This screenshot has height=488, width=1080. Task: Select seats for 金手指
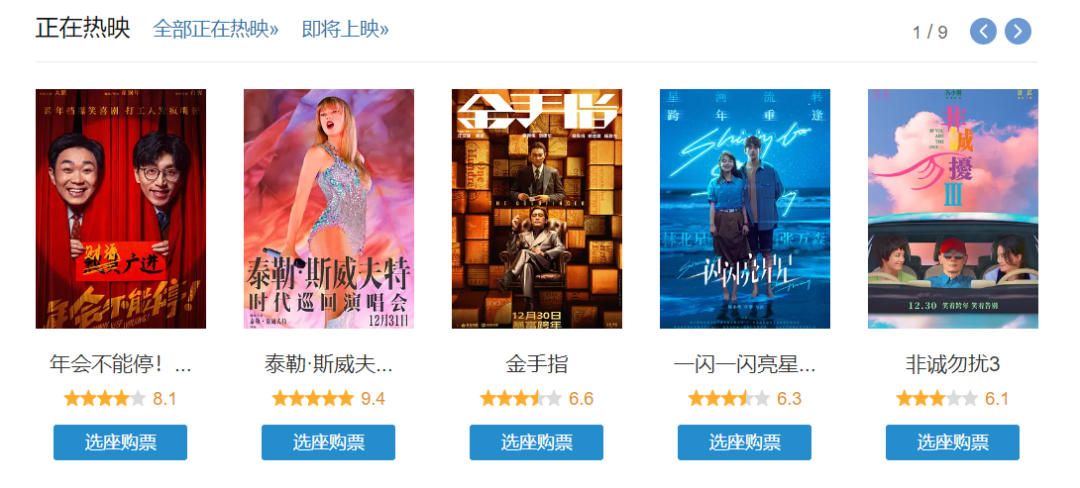(536, 442)
